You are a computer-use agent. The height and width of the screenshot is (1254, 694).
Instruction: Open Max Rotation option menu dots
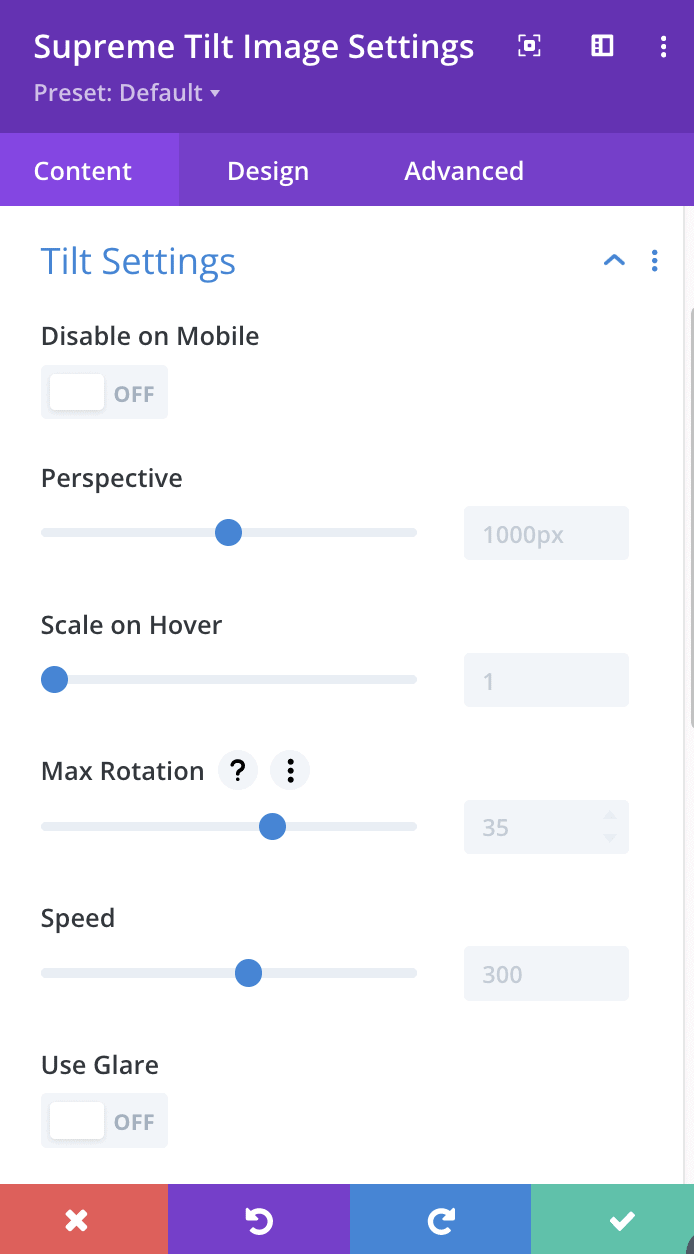290,771
